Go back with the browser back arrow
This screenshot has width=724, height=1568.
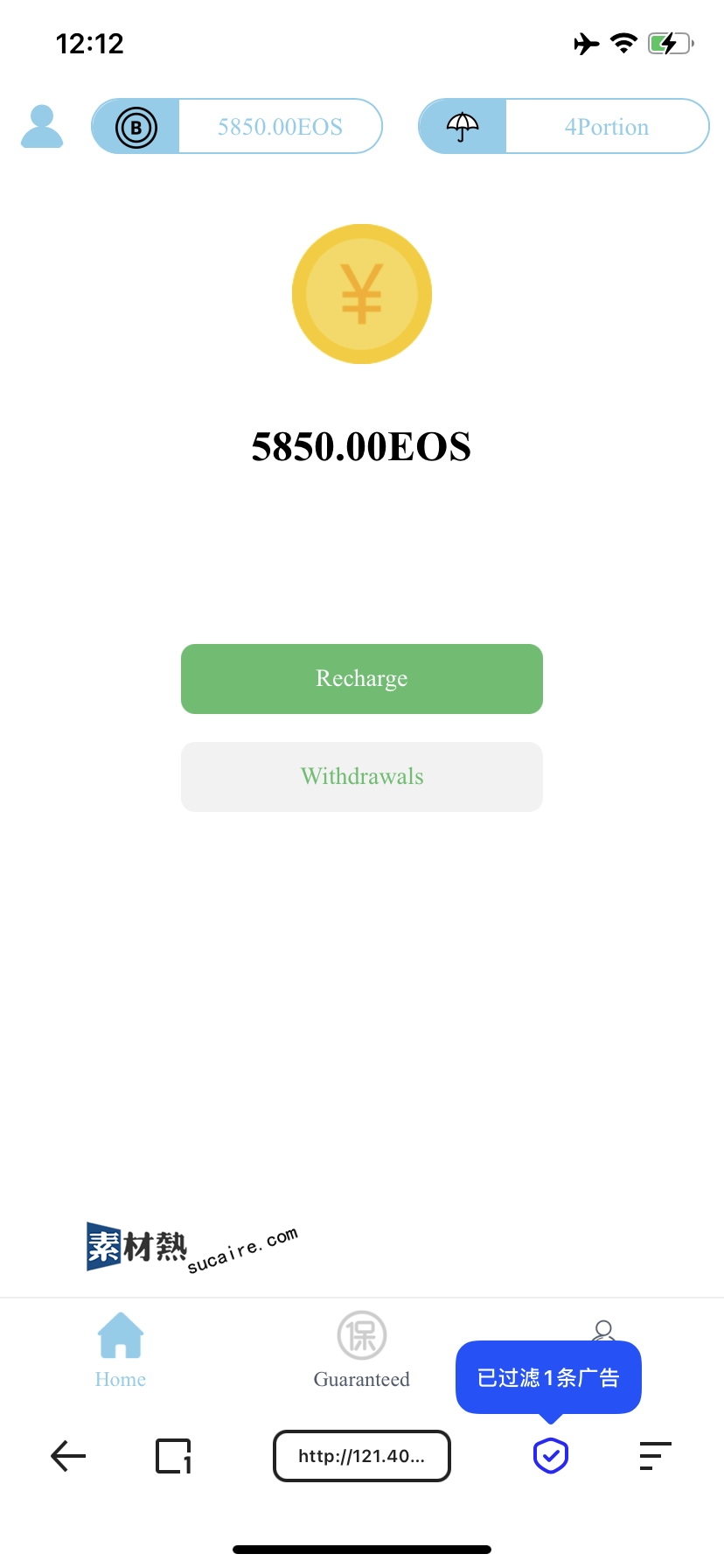68,1456
